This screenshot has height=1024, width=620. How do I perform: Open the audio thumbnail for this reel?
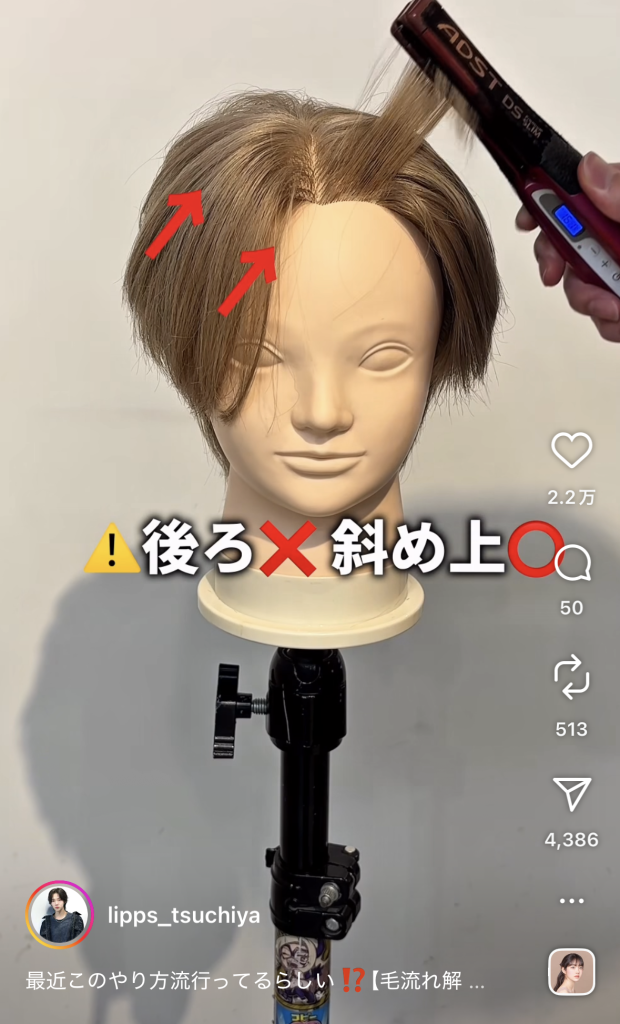(x=571, y=972)
